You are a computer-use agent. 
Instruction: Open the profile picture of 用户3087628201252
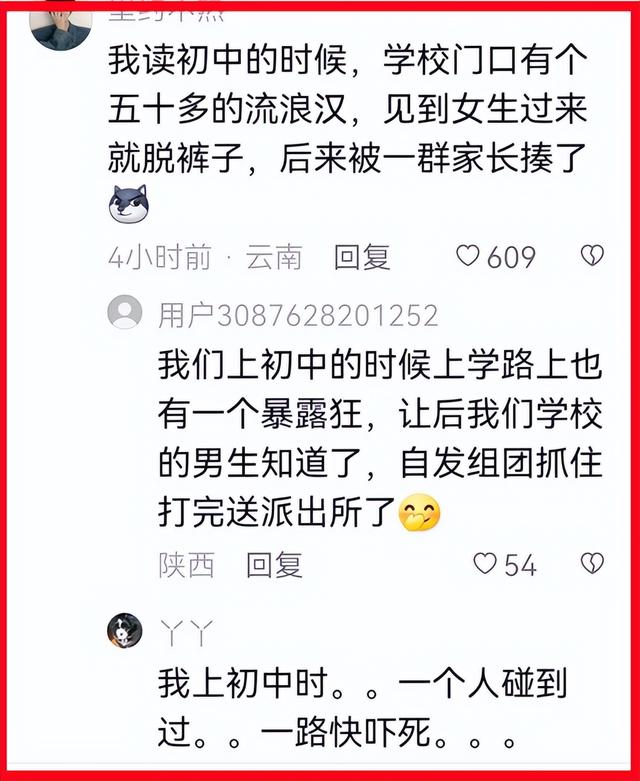[125, 314]
